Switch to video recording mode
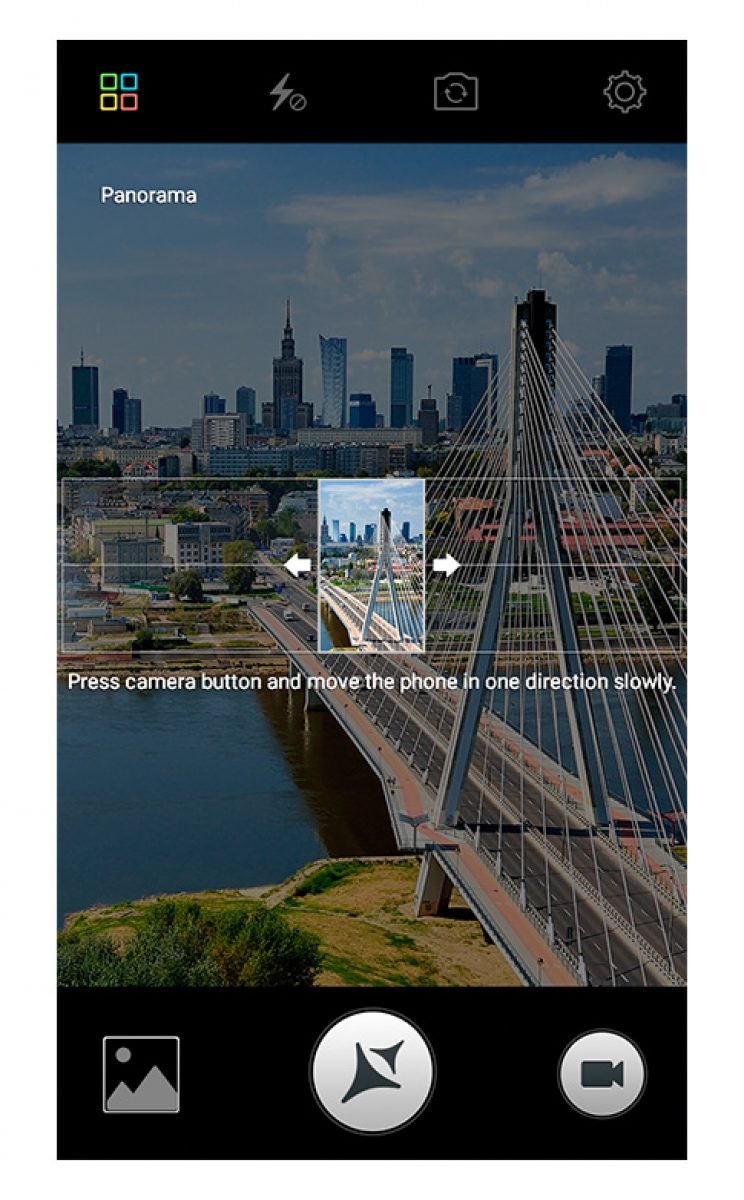 (601, 1074)
